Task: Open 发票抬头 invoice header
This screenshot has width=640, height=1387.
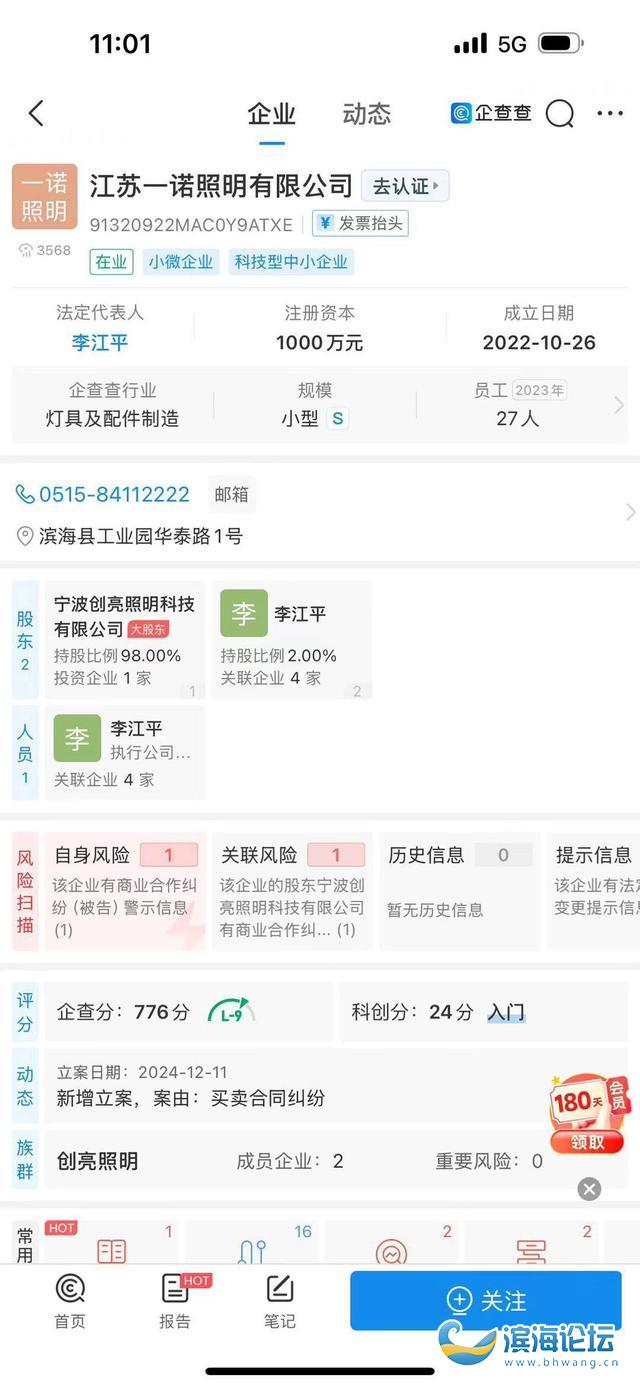Action: (361, 223)
